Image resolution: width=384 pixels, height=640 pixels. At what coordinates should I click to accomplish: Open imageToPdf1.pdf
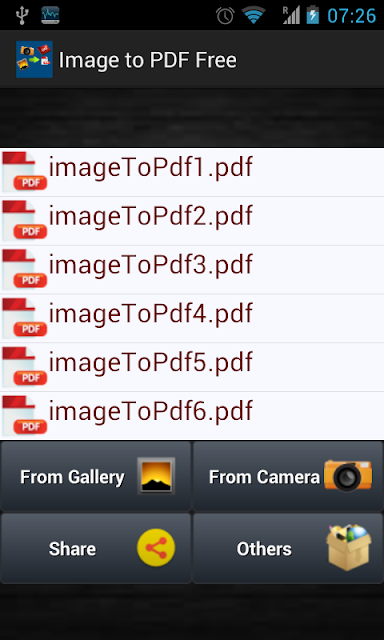[192, 172]
